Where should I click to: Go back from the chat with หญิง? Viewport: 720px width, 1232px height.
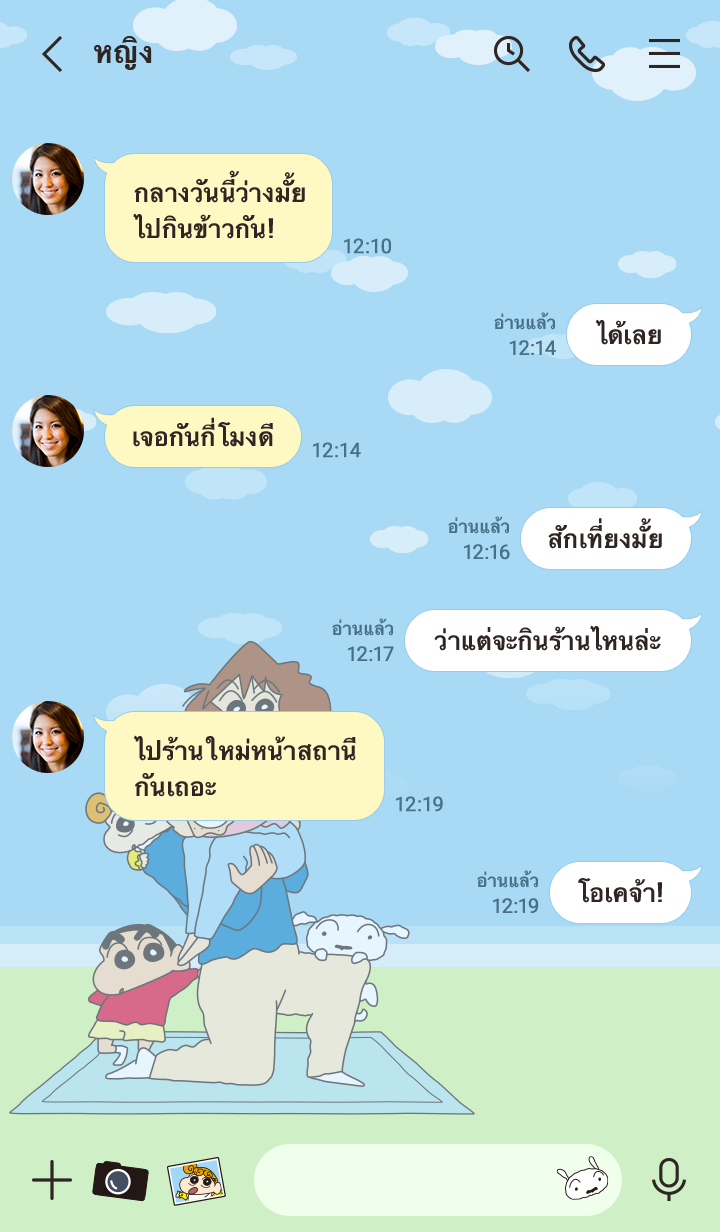tap(52, 54)
